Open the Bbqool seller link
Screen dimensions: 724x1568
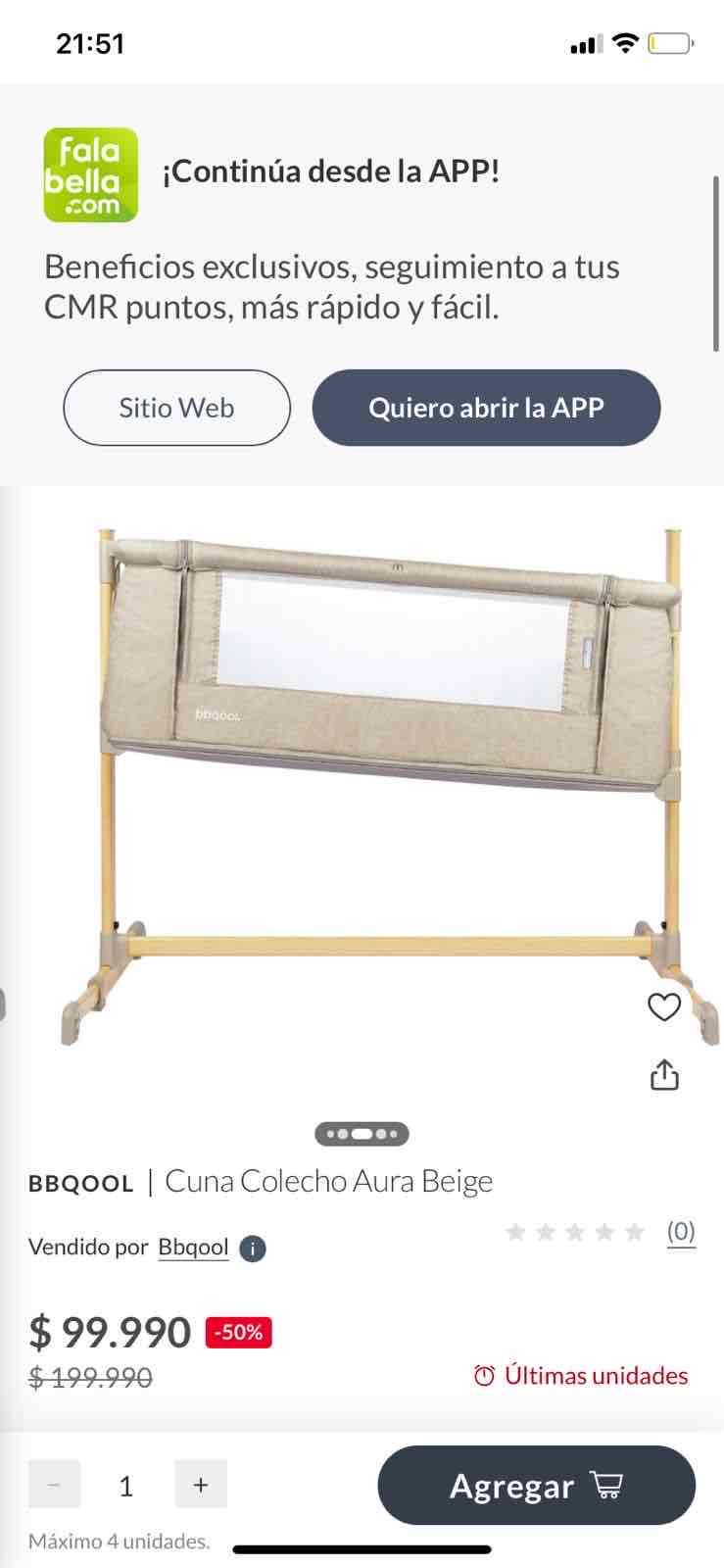pos(193,1248)
